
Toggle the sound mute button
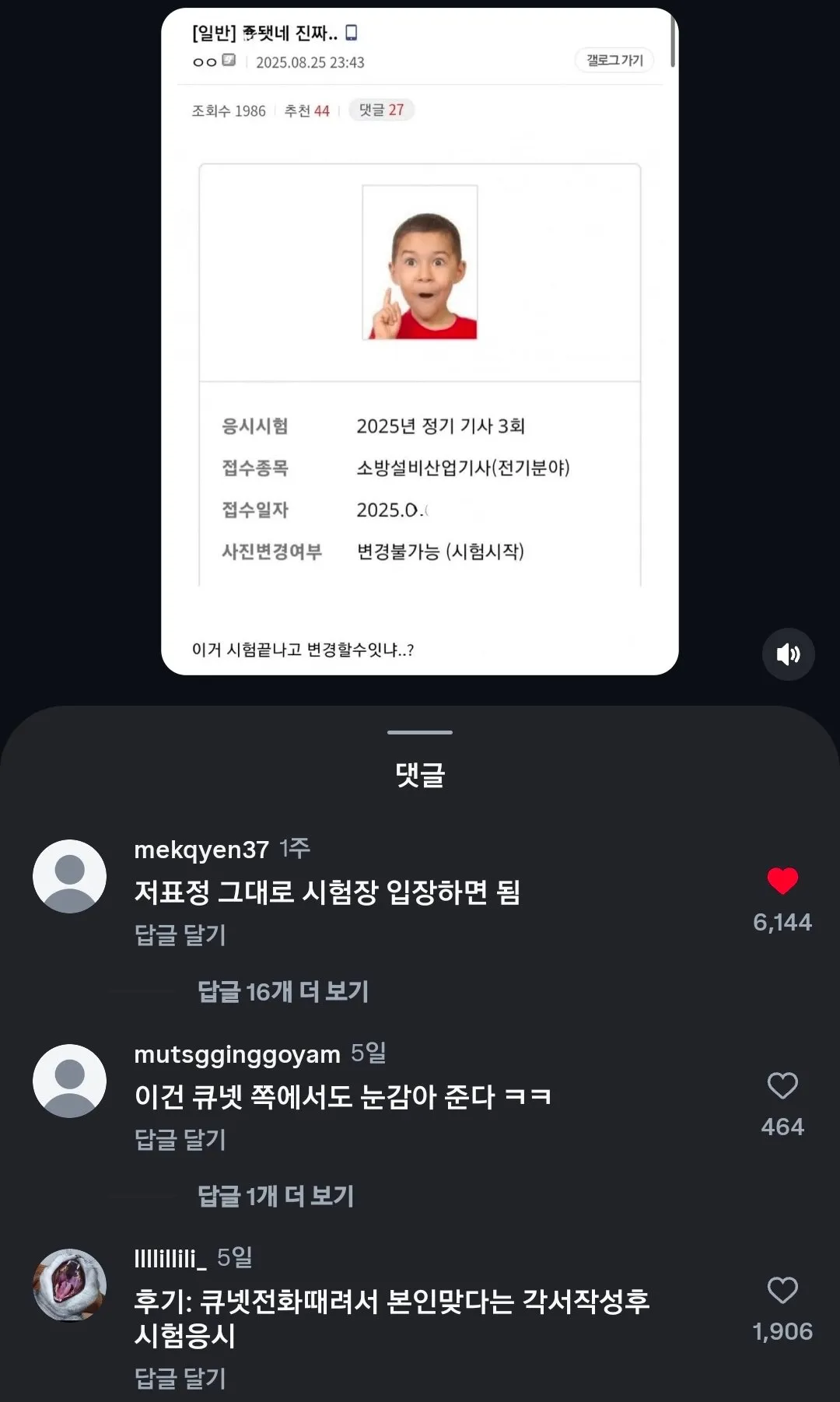[788, 654]
